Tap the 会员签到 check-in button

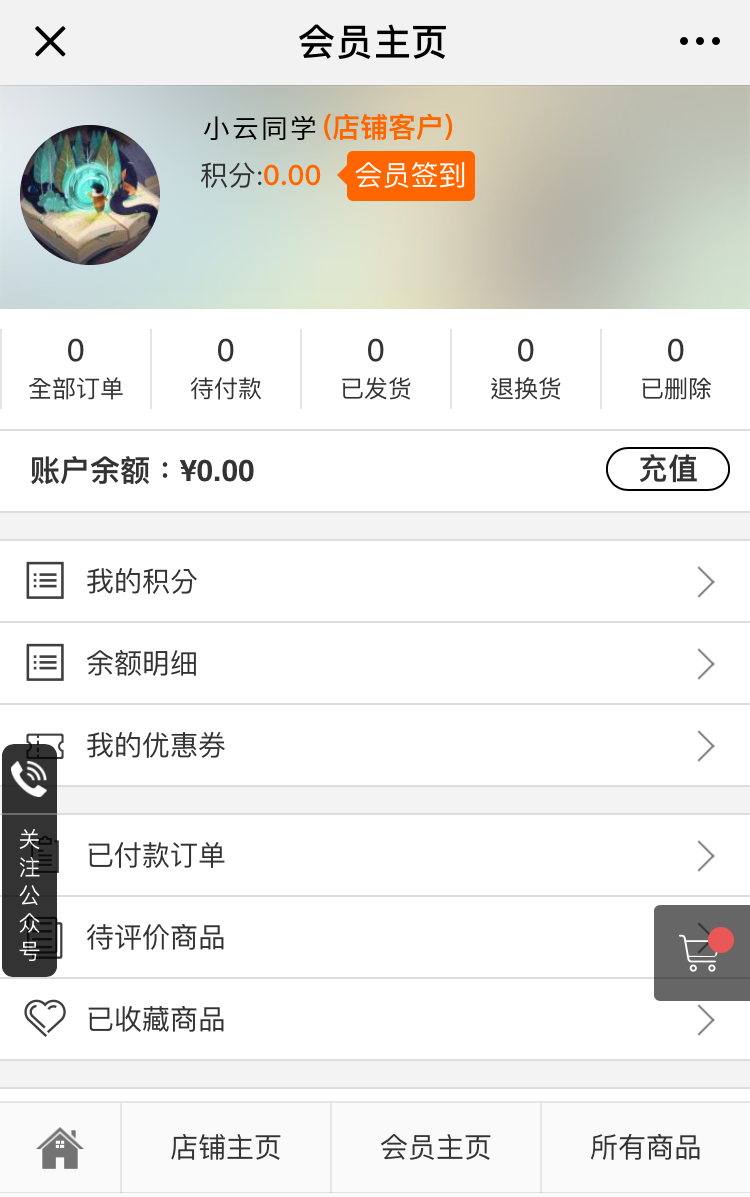click(411, 176)
